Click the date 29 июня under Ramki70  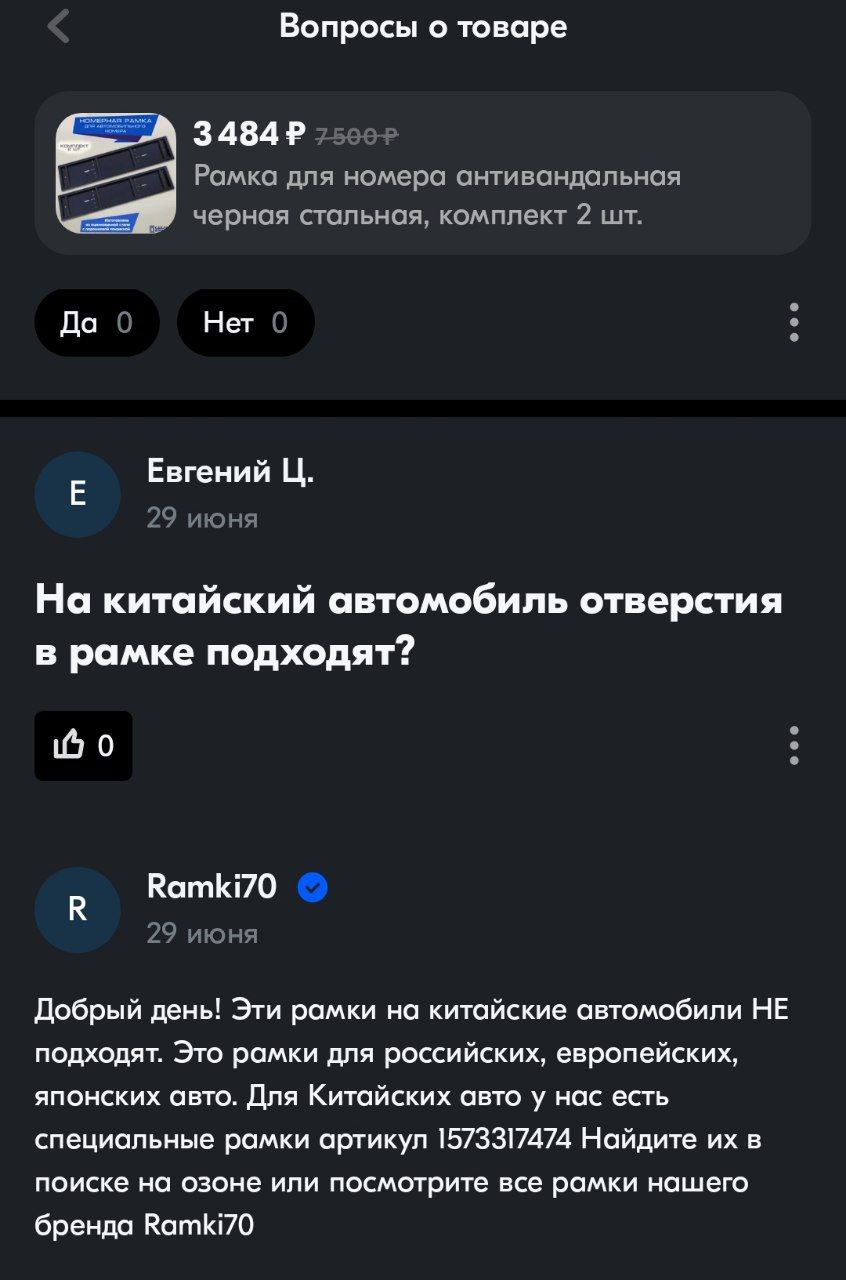tap(202, 935)
